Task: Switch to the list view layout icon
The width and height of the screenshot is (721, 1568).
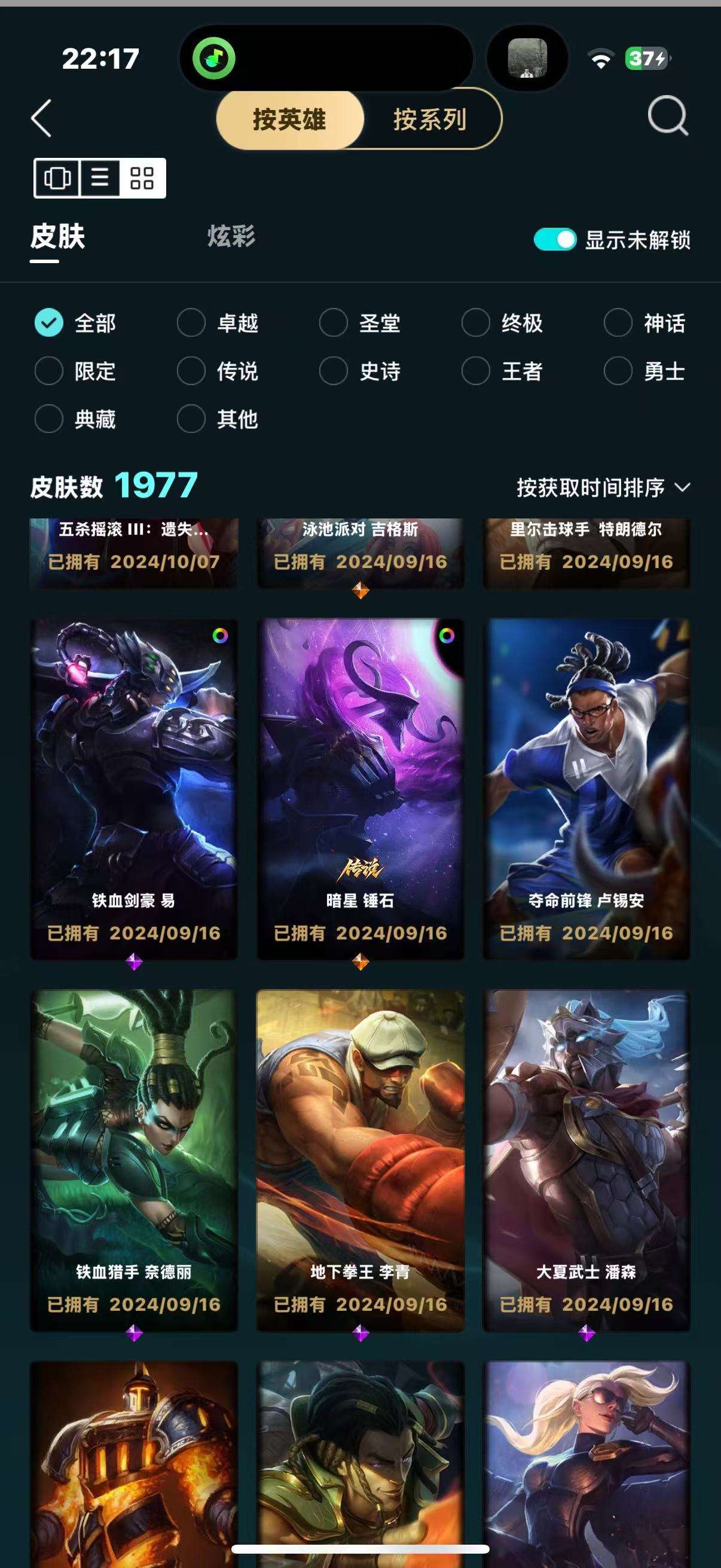Action: coord(100,178)
